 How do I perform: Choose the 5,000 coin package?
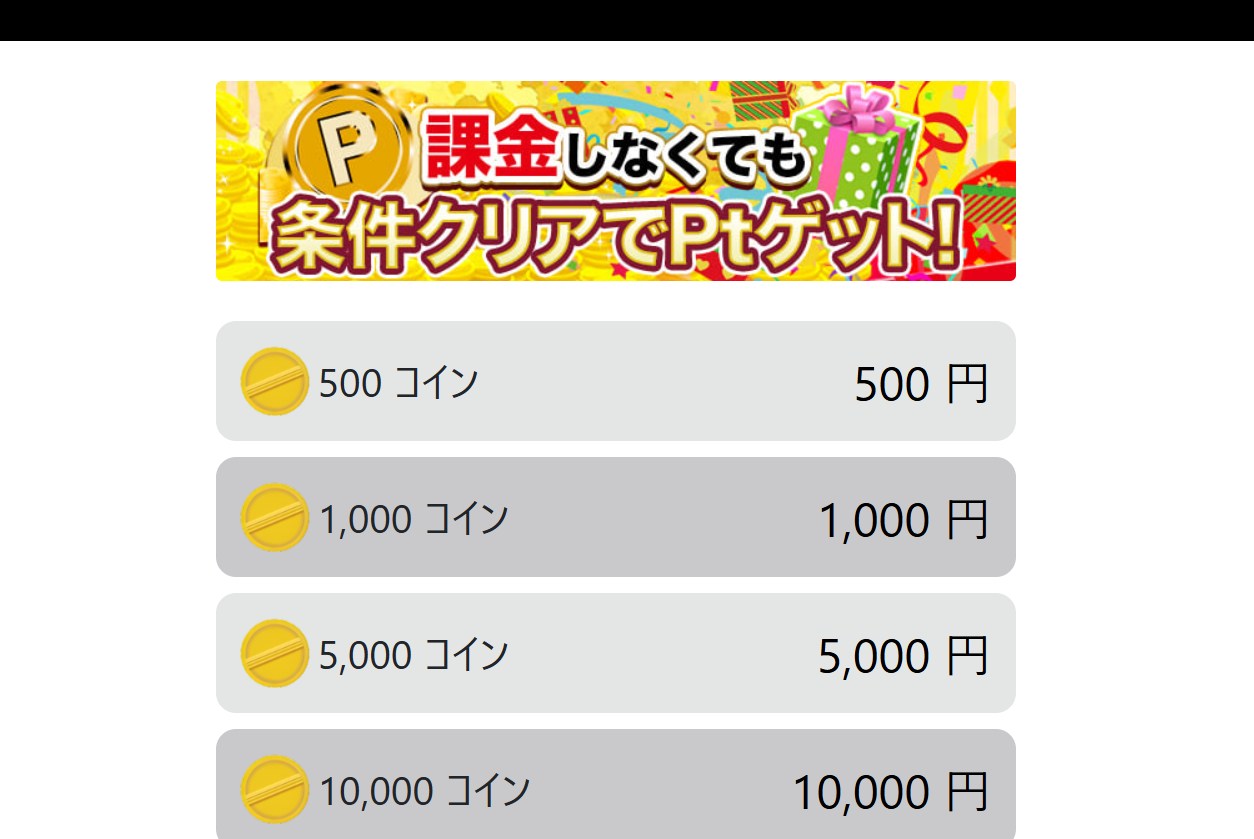(x=615, y=653)
